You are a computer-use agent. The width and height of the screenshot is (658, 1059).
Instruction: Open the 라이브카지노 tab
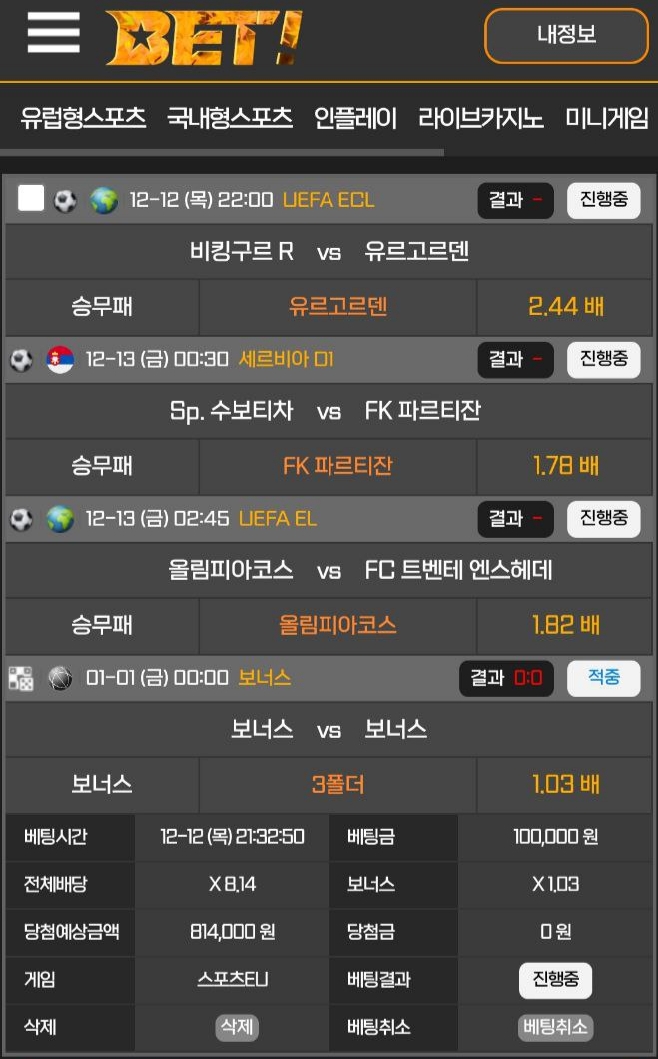click(x=481, y=118)
